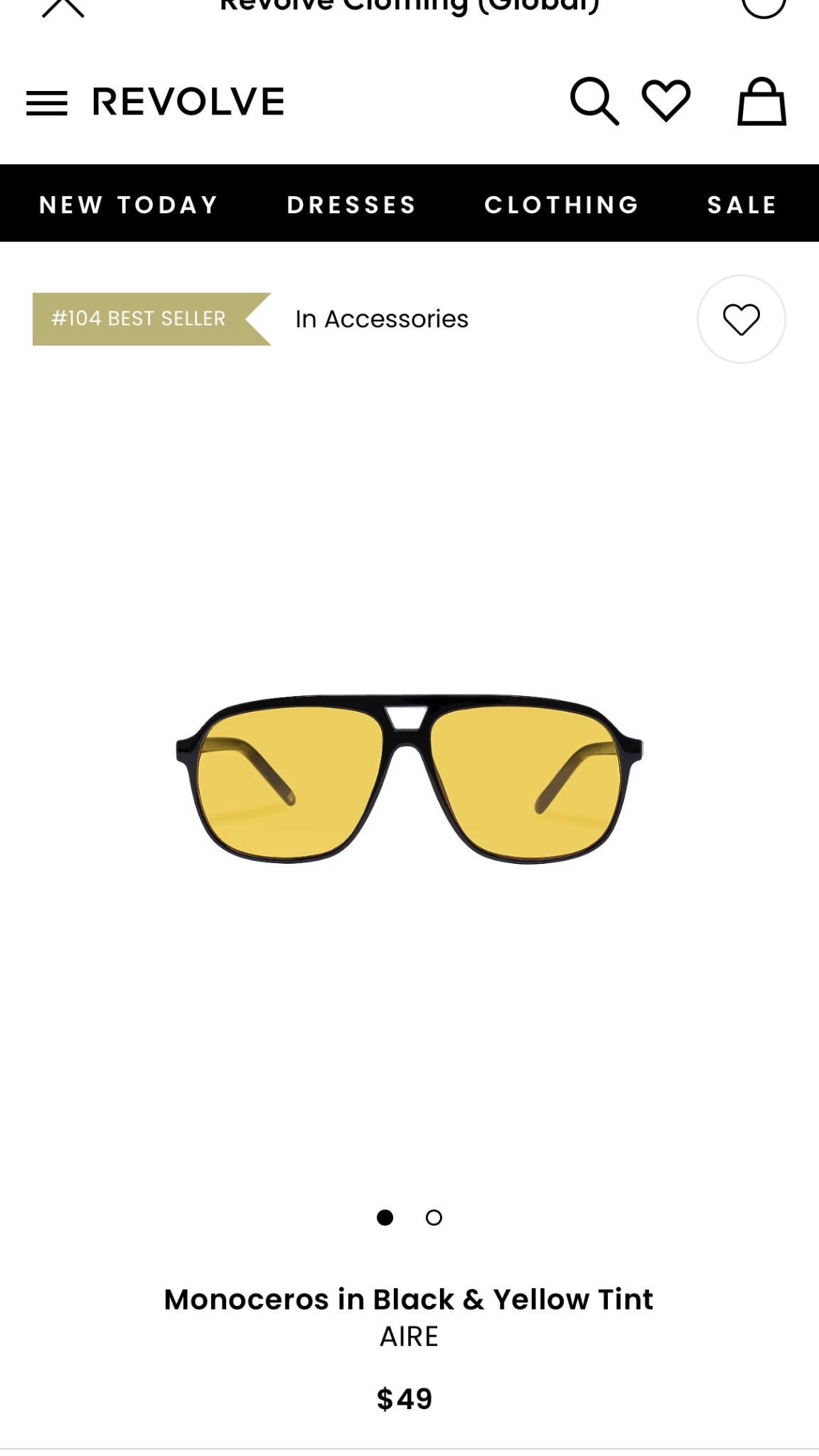
Task: Open the hamburger navigation menu
Action: (48, 102)
